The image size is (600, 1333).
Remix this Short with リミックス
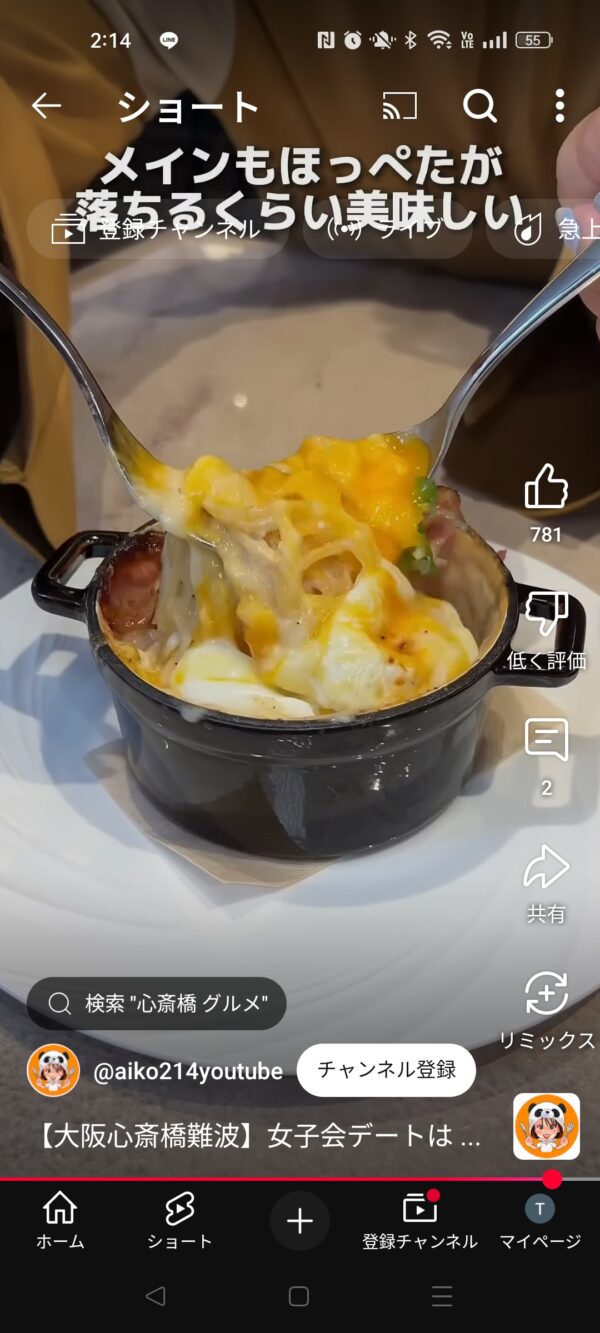pyautogui.click(x=546, y=995)
